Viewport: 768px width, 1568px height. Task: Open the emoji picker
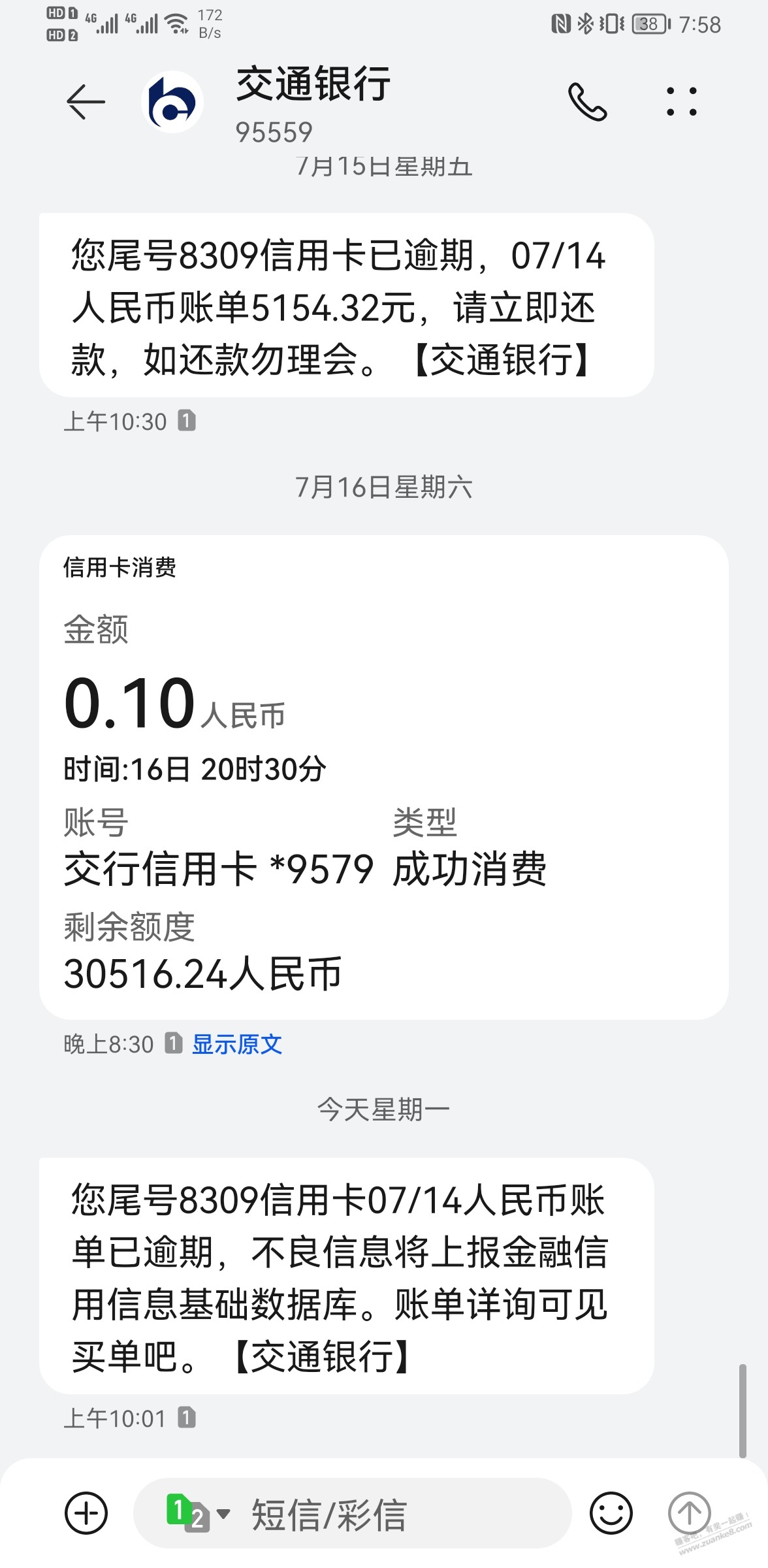(x=611, y=1513)
